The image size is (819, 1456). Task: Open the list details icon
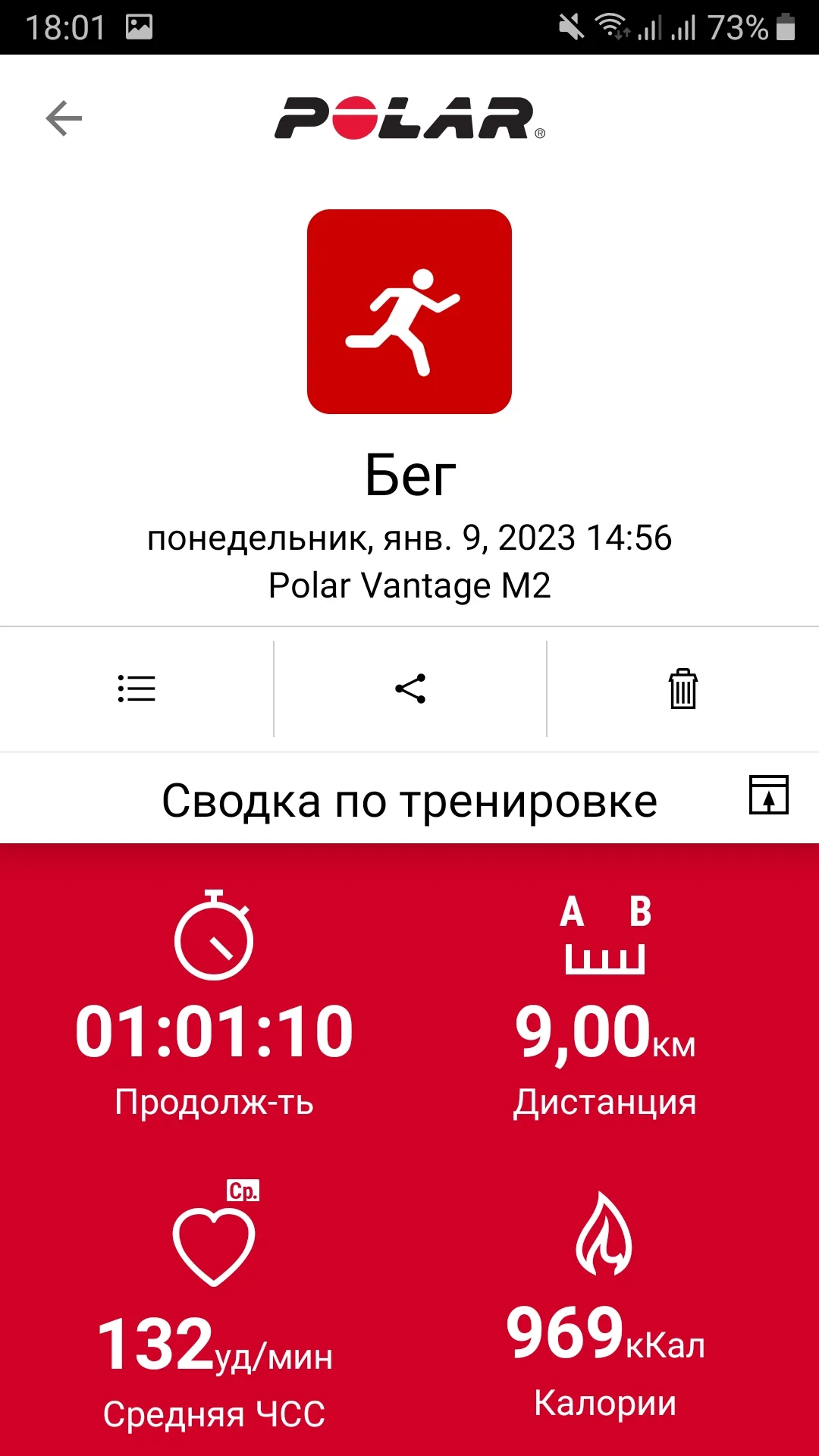click(x=136, y=689)
